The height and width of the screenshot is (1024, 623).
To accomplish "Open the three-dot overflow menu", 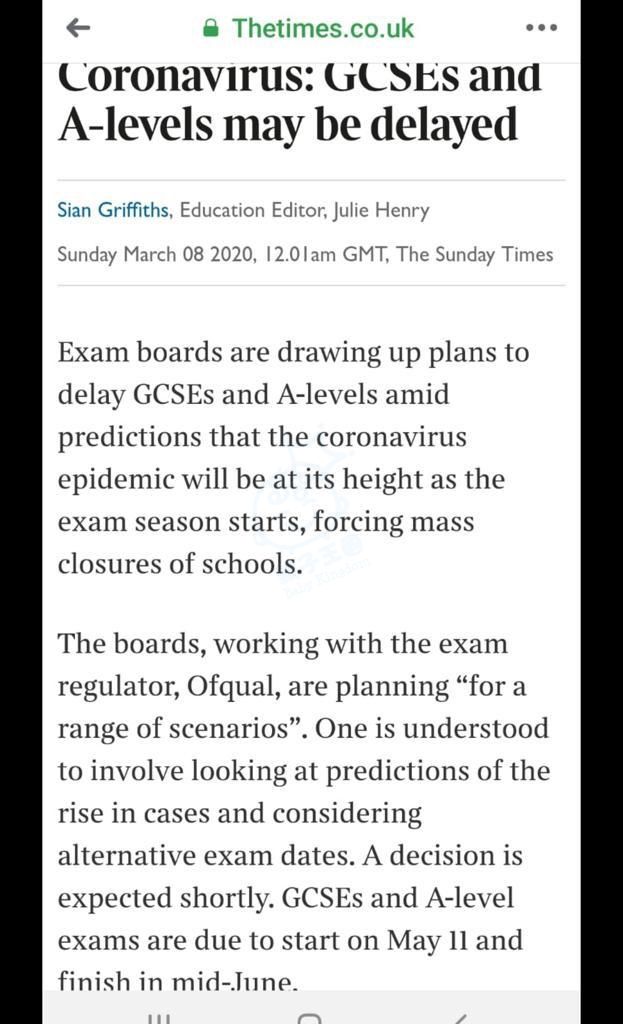I will tap(541, 28).
